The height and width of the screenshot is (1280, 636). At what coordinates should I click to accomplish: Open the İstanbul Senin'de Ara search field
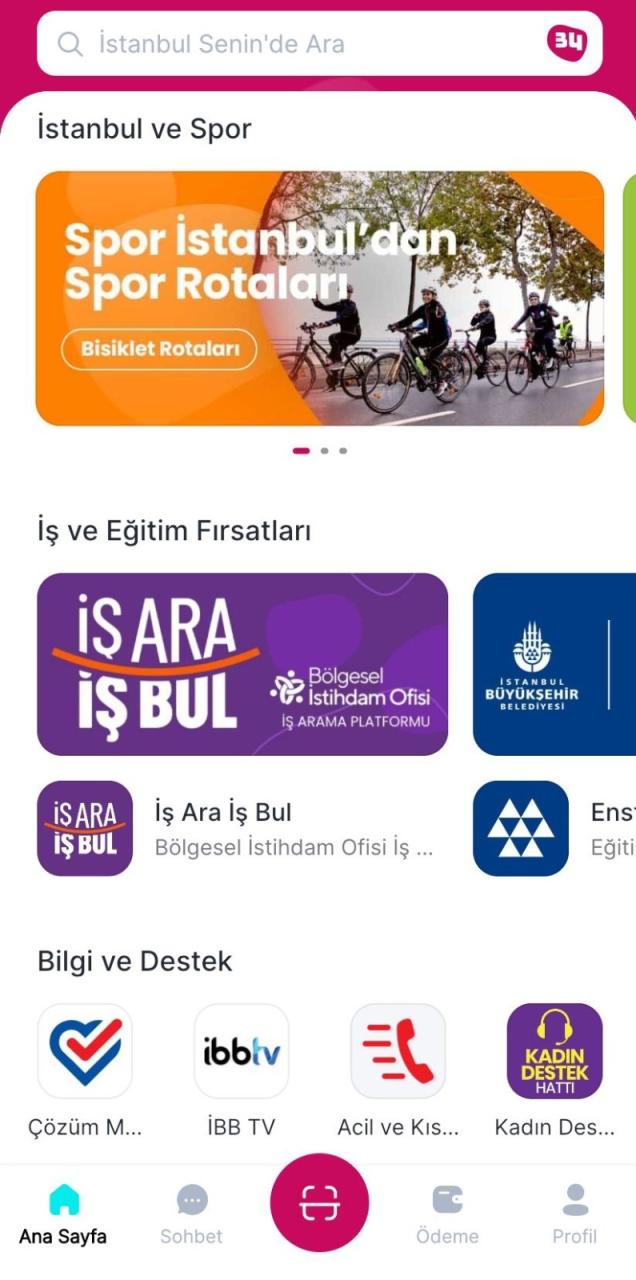(x=300, y=44)
